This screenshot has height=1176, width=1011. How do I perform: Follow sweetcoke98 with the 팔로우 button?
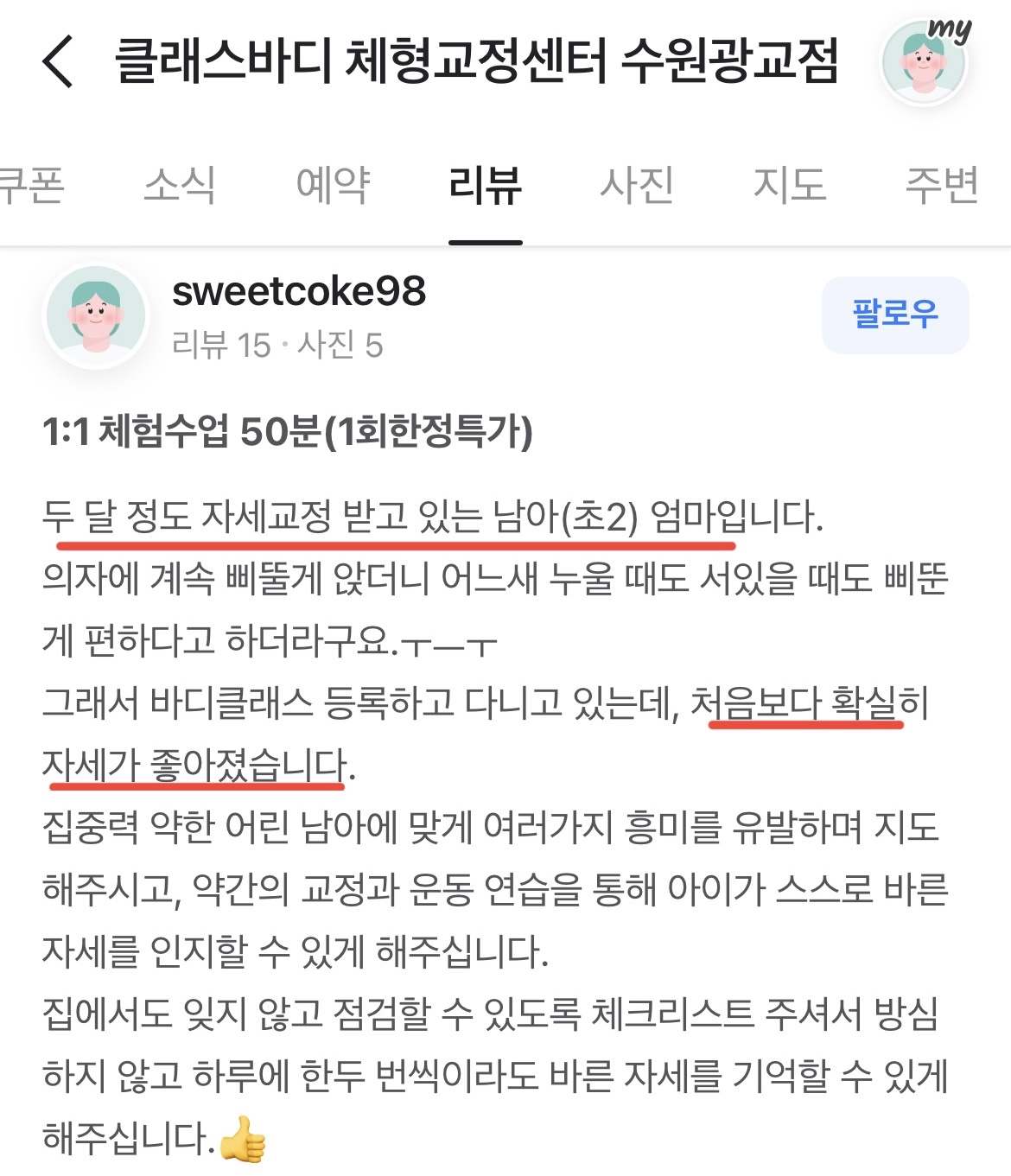[895, 315]
